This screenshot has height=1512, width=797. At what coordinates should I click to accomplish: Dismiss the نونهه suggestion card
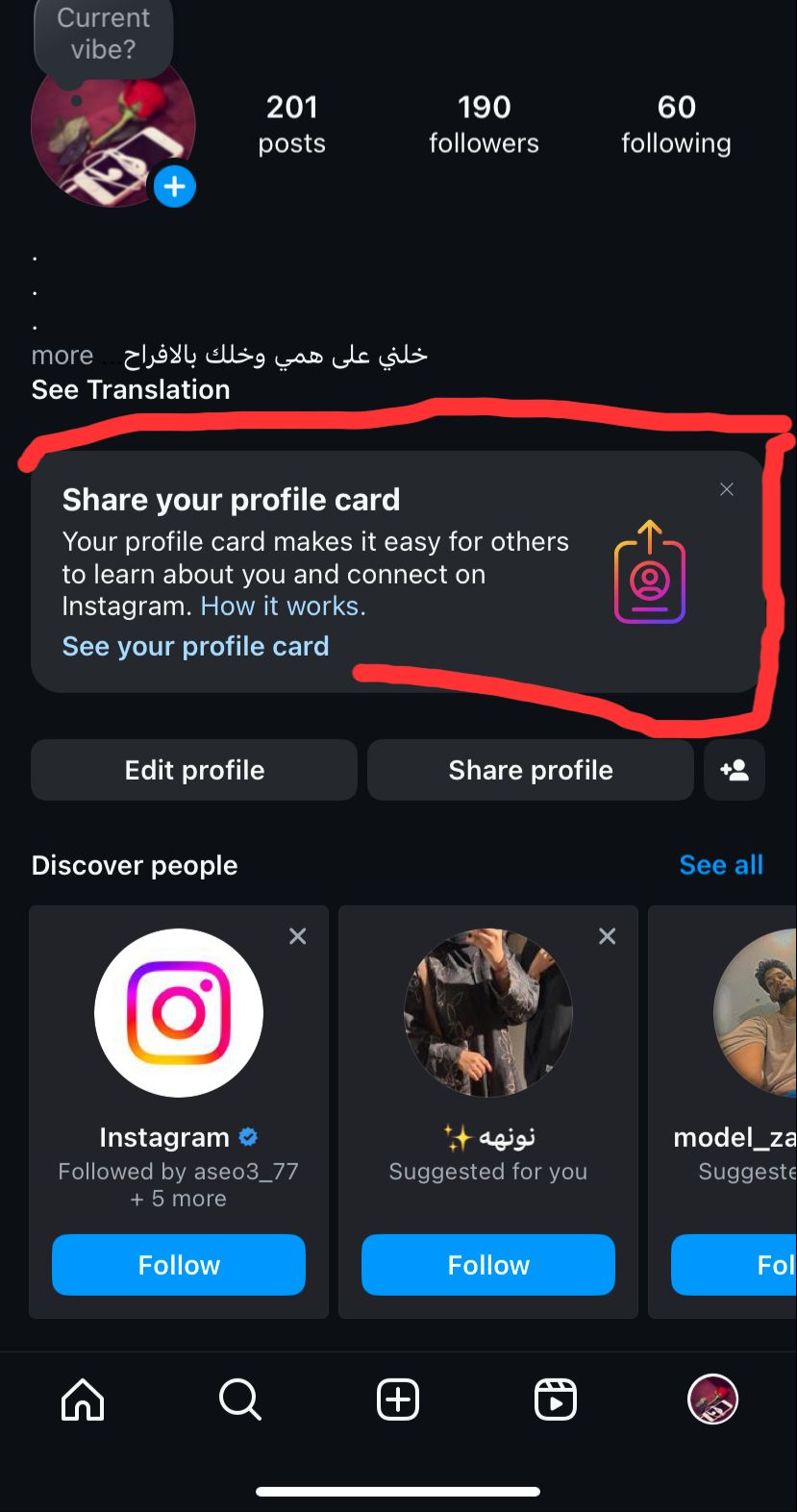608,936
